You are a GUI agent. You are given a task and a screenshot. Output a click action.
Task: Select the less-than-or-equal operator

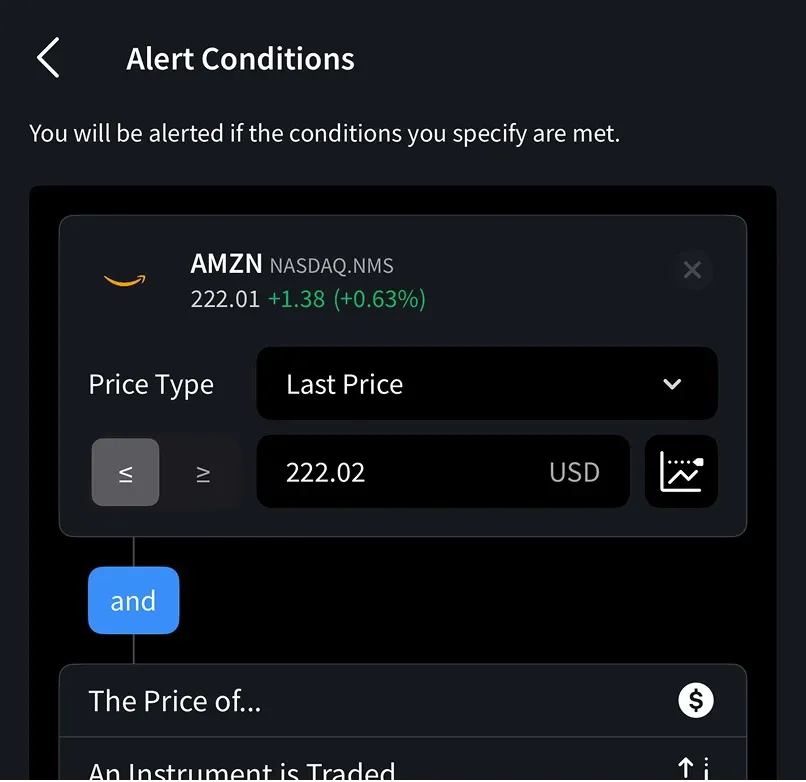[x=126, y=472]
